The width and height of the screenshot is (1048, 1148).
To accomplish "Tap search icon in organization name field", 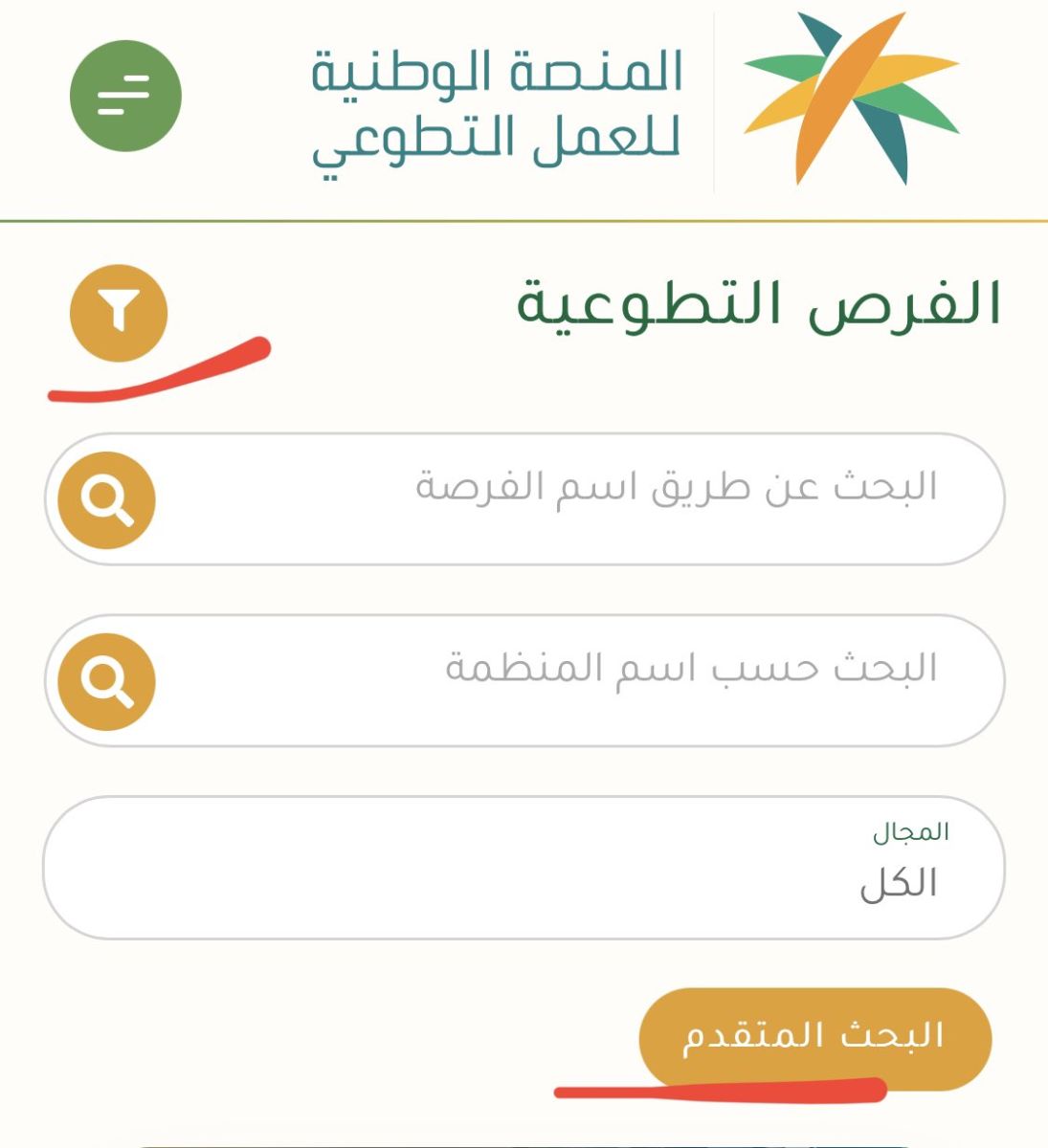I will pos(106,681).
